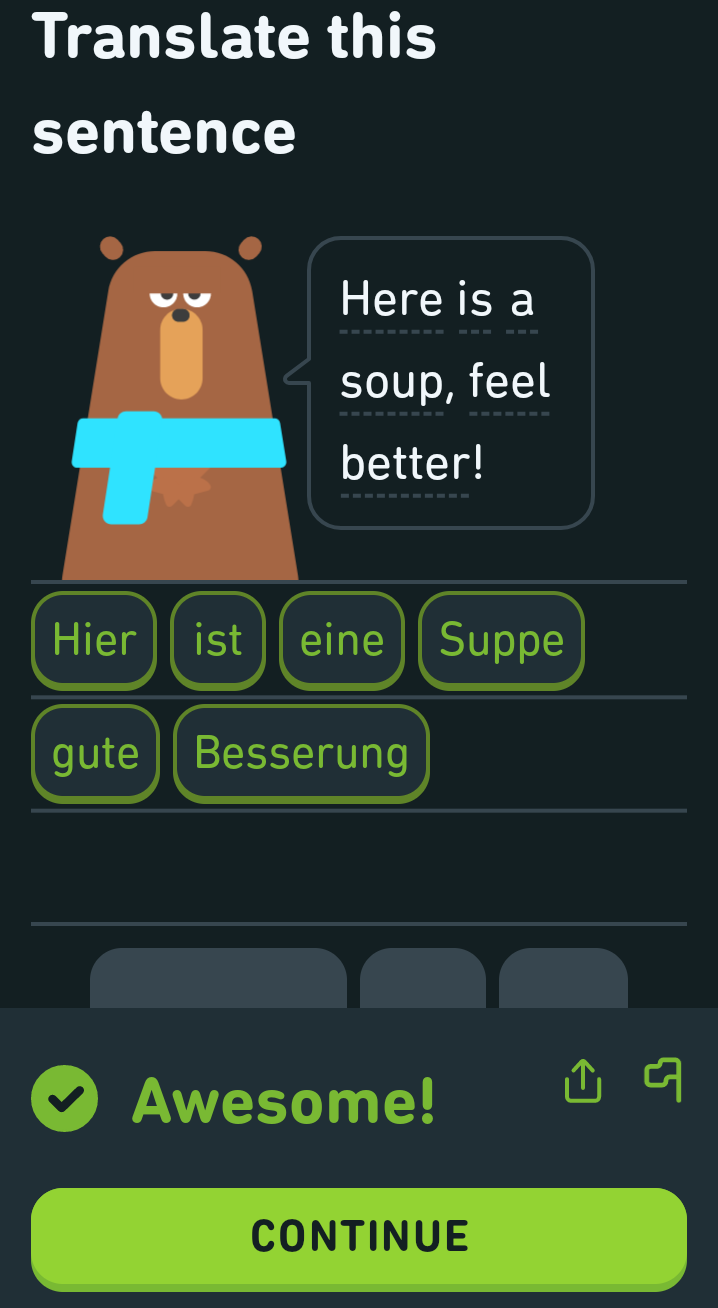Viewport: 718px width, 1308px height.
Task: Reveal the hint for "feel"
Action: click(509, 382)
